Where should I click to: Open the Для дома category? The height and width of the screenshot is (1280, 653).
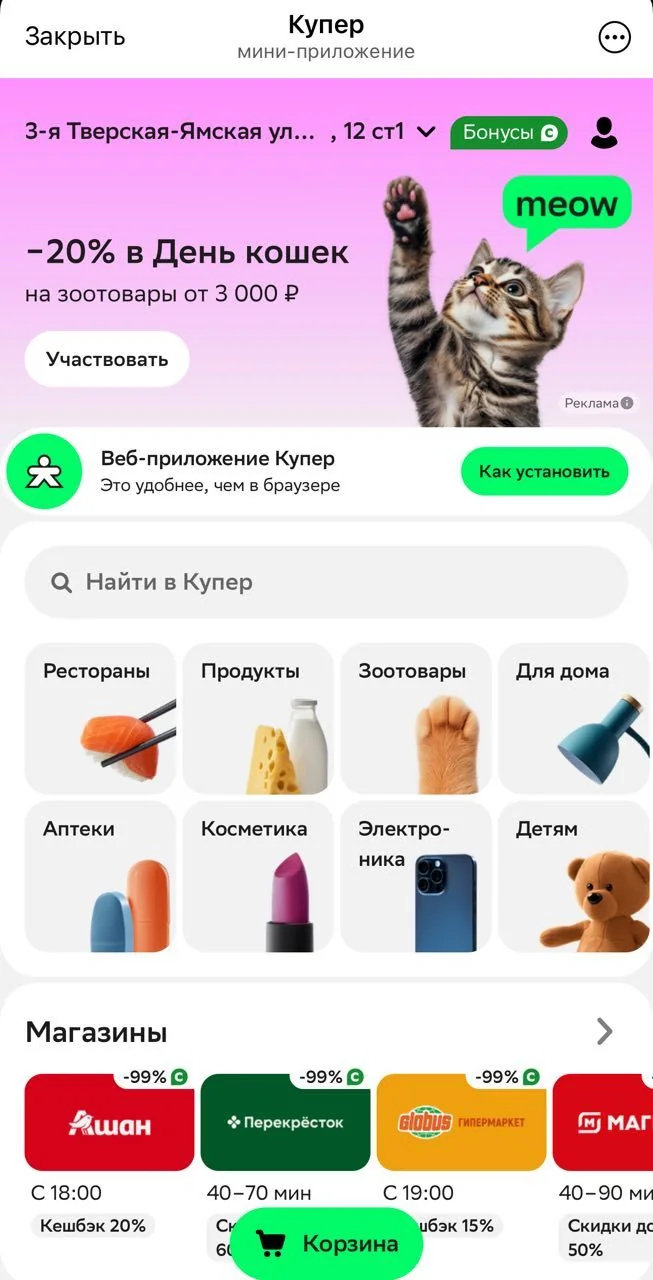(574, 719)
